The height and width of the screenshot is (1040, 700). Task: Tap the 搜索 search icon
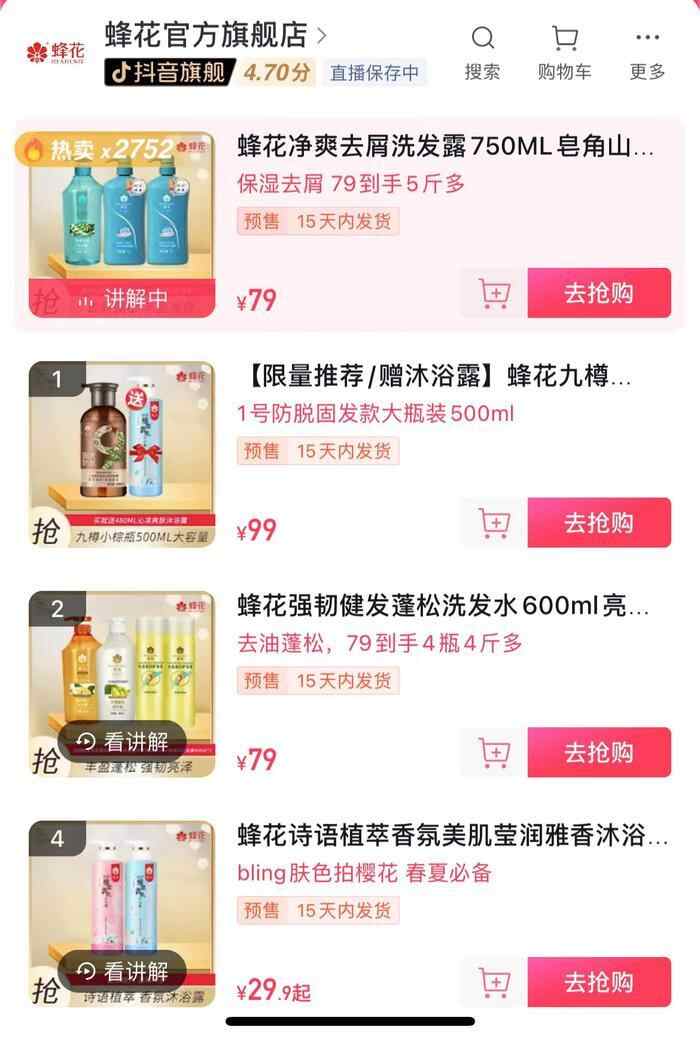click(x=483, y=52)
